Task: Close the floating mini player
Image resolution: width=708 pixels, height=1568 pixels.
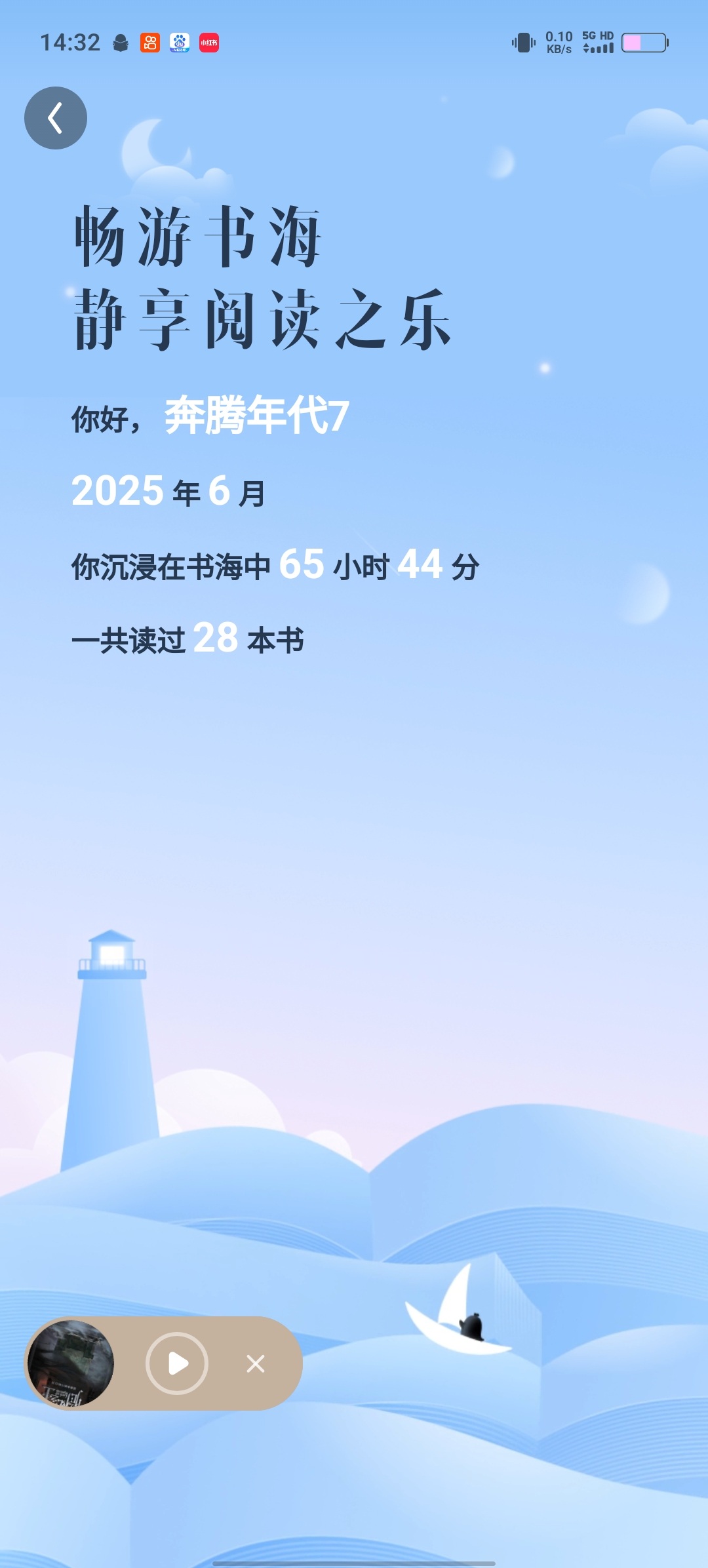Action: point(256,1363)
